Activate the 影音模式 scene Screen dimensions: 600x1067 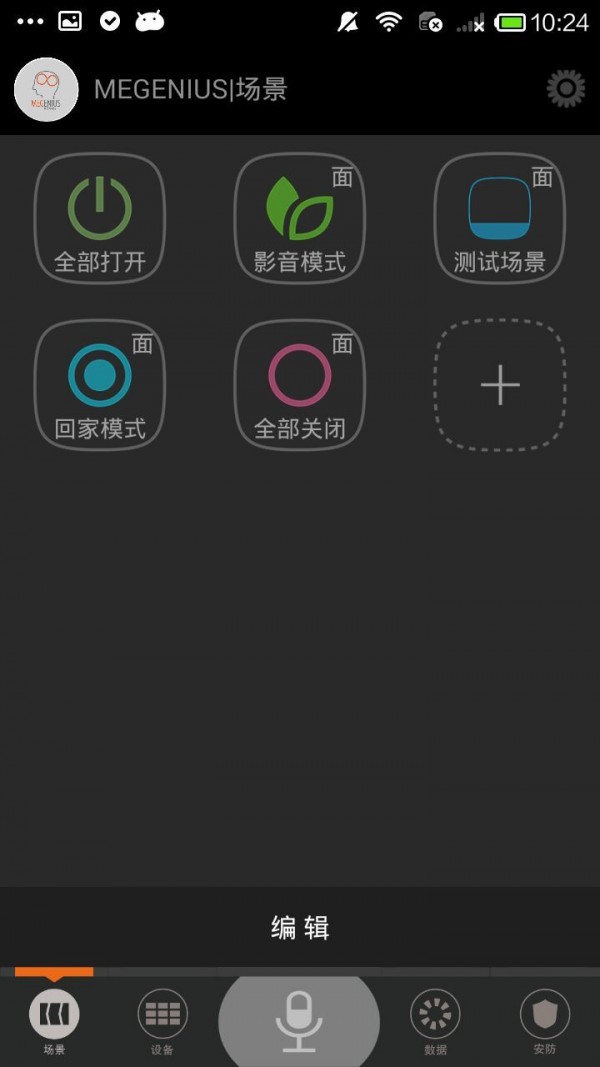coord(300,218)
